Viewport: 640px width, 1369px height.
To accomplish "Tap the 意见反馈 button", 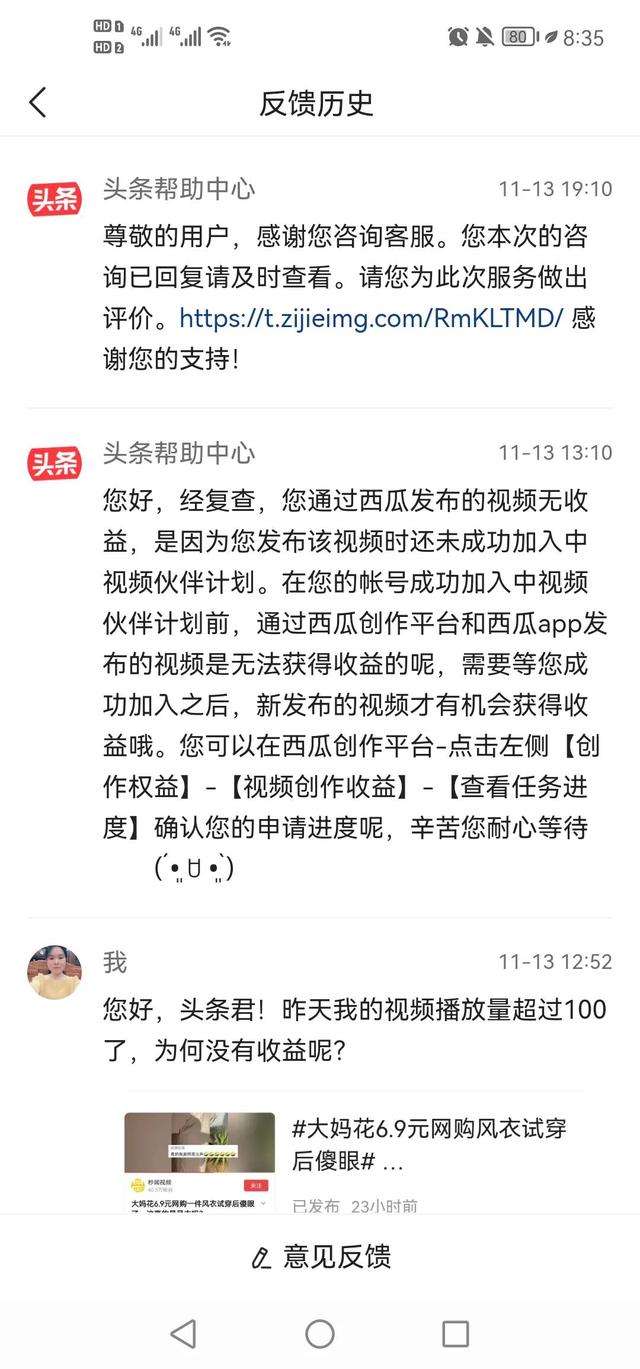I will pos(321,1256).
